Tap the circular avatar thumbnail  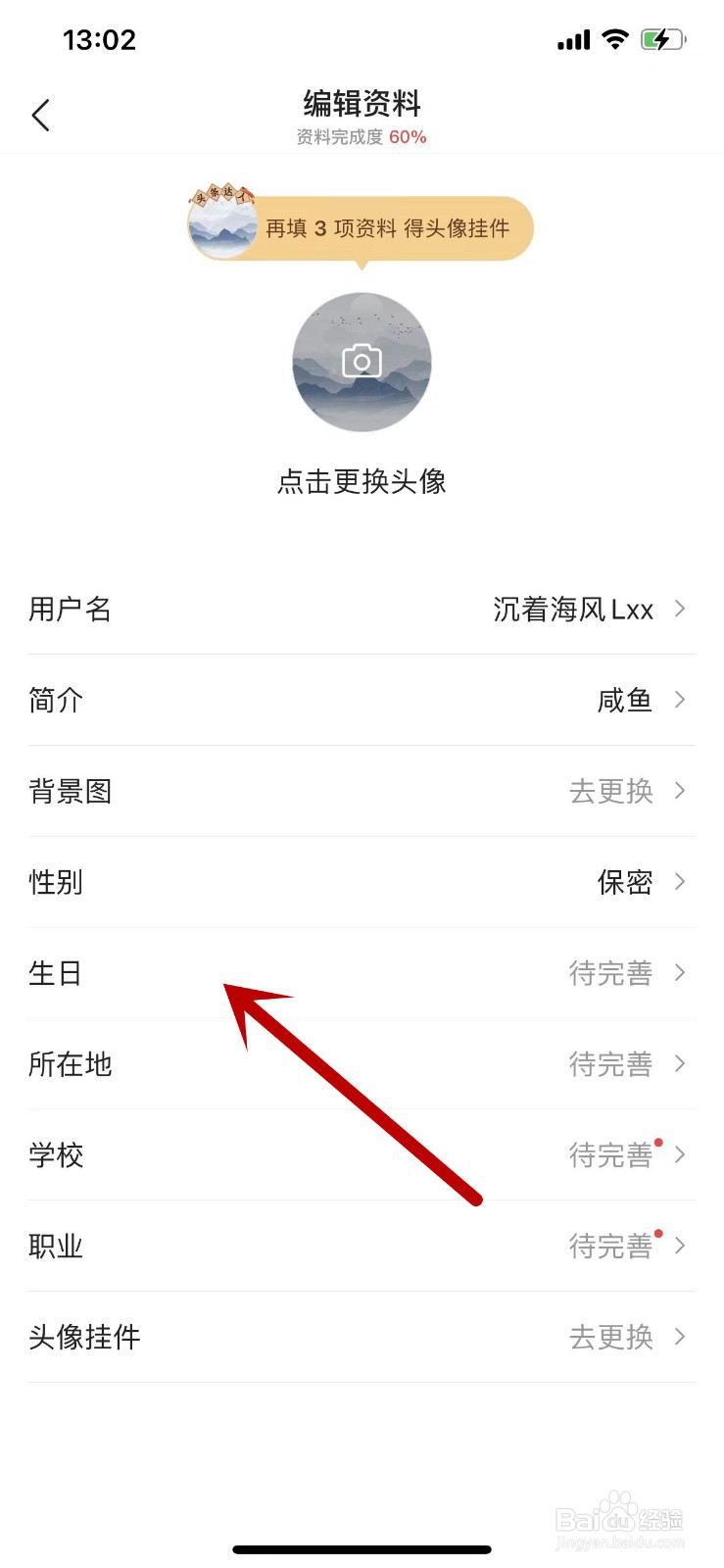point(362,363)
